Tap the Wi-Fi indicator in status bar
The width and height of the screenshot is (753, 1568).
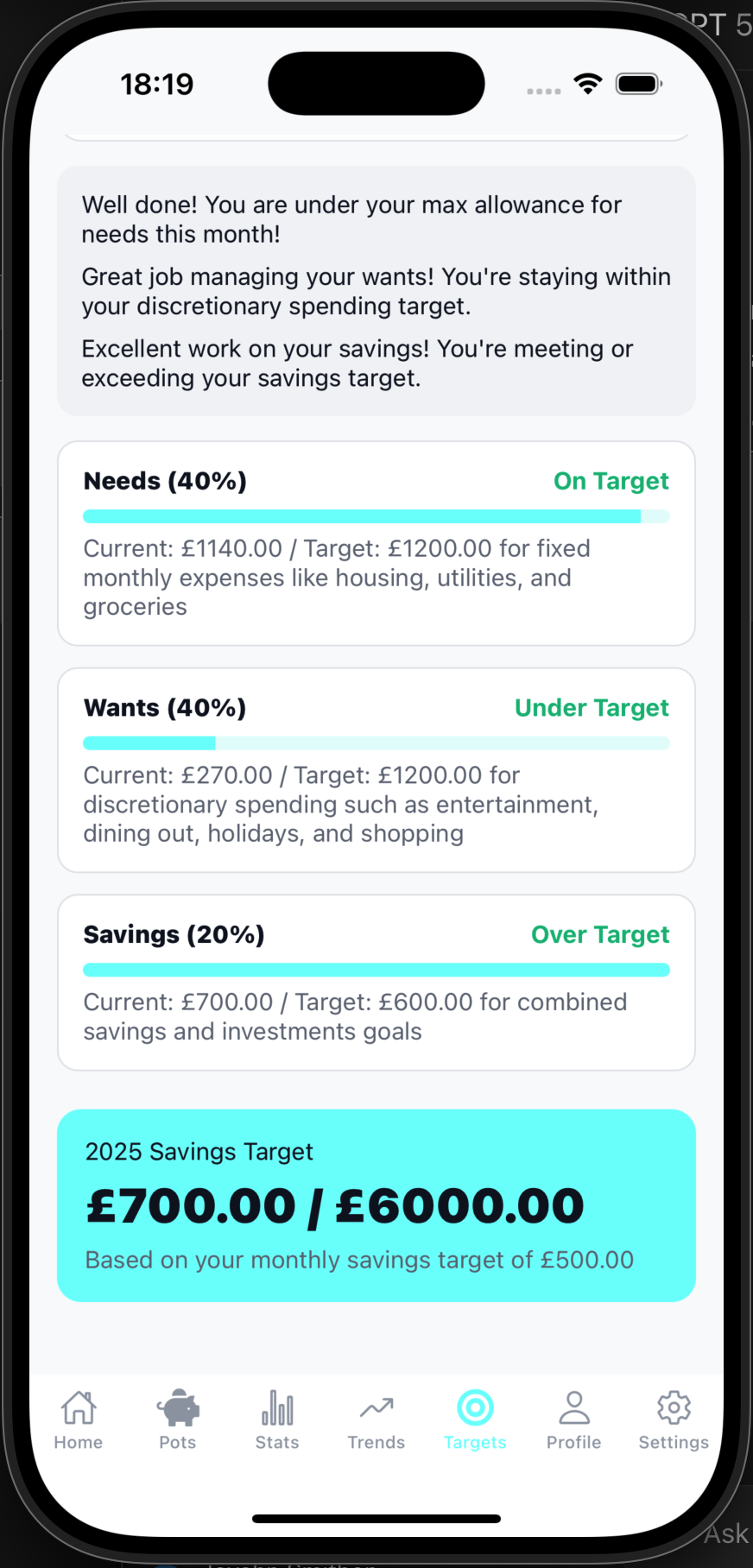(588, 83)
